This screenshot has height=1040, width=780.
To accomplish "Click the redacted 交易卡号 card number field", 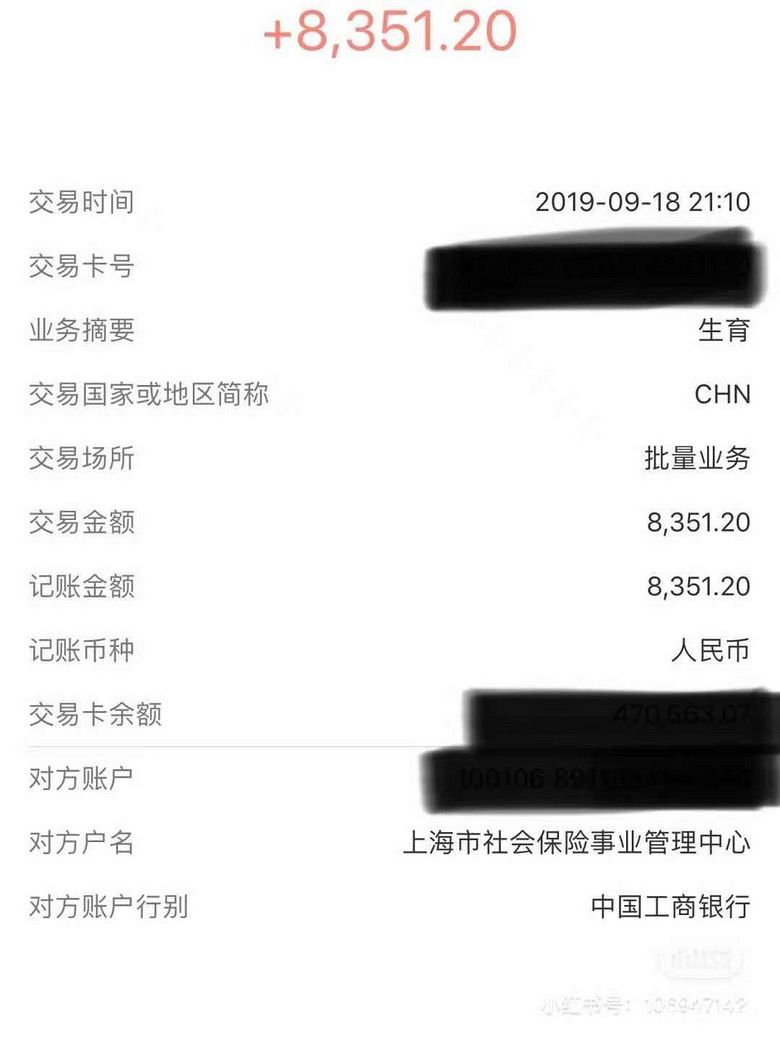I will click(590, 268).
